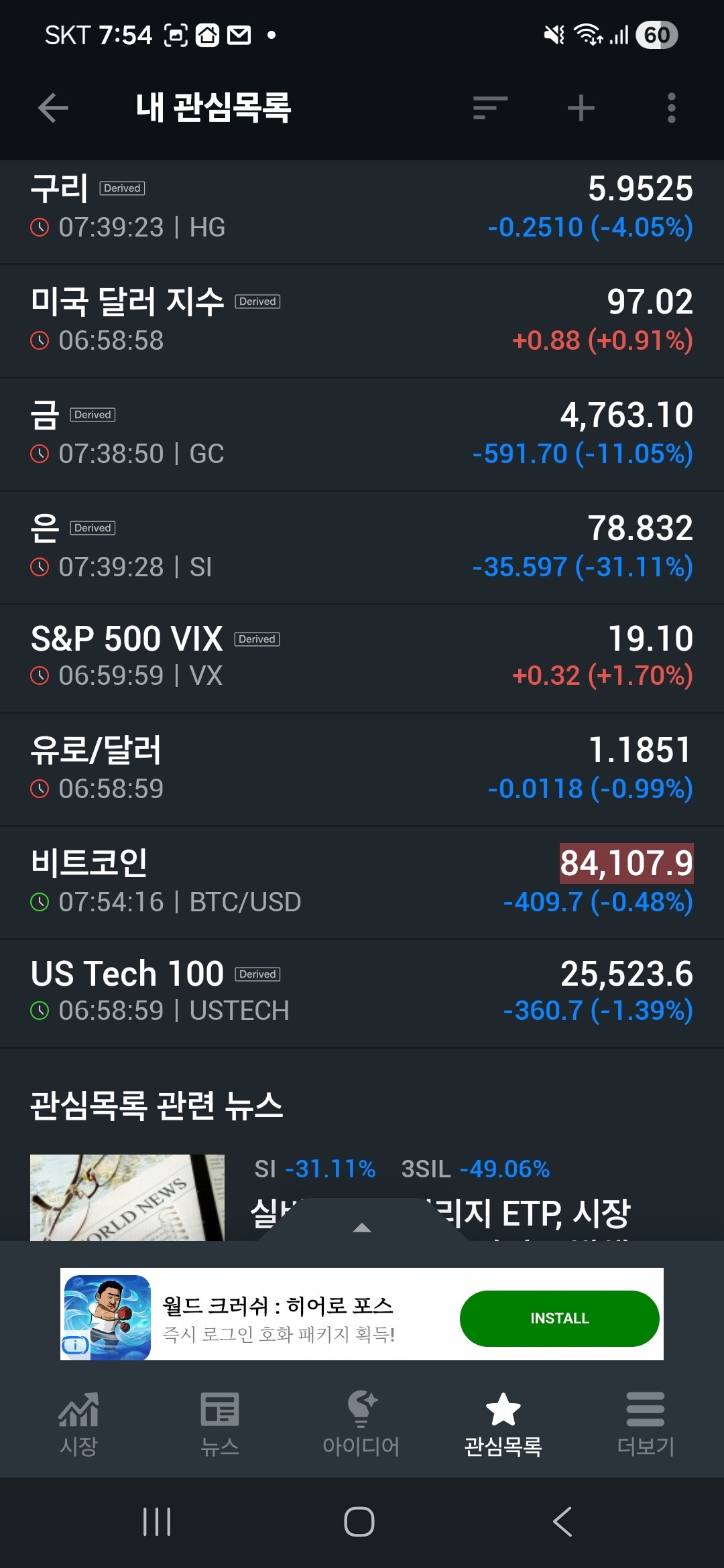The height and width of the screenshot is (1568, 724).
Task: Expand the ad panel's upward arrow handle
Action: pos(362,1228)
